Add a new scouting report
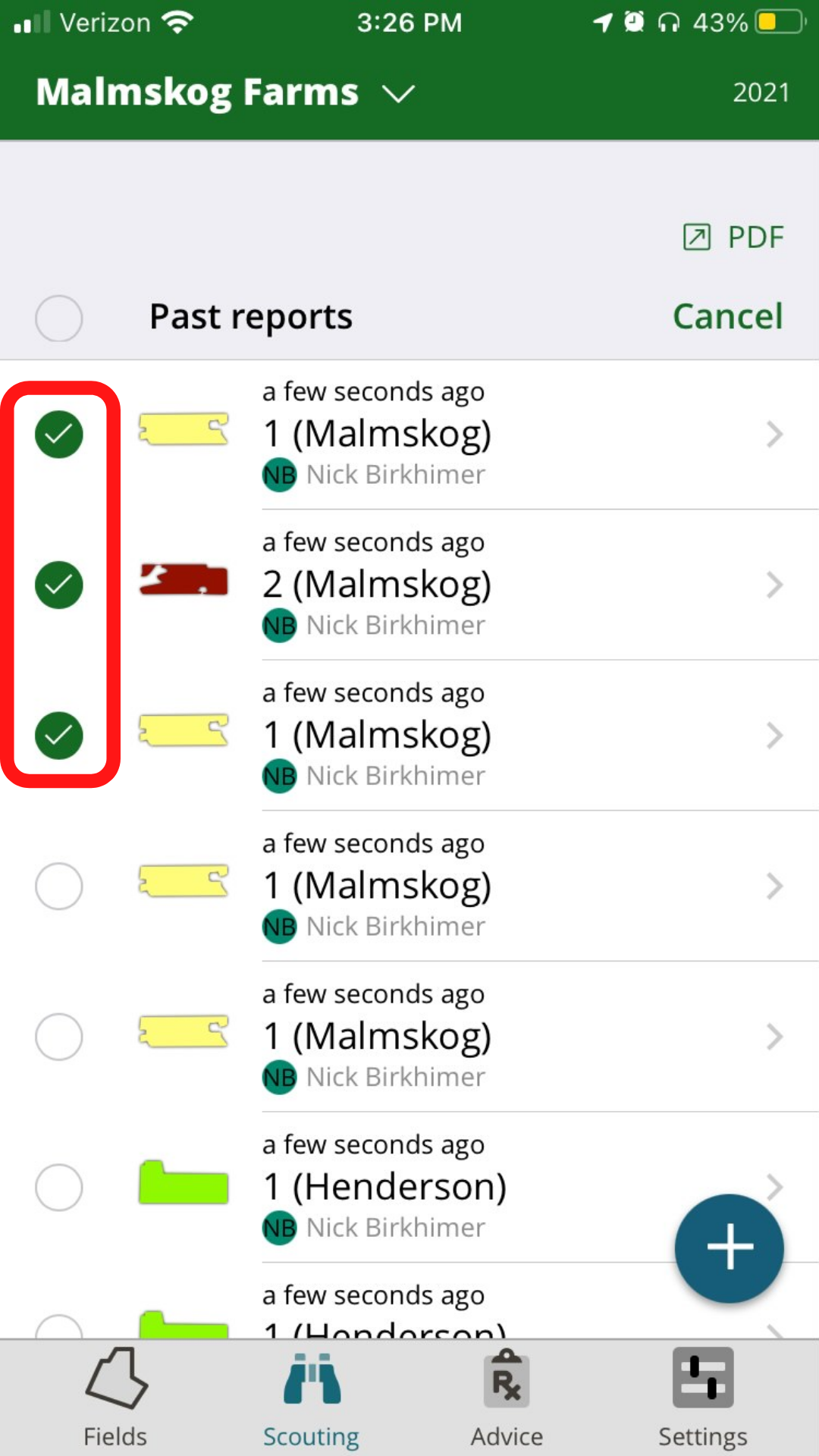Screen dimensions: 819x1456 point(729,1247)
